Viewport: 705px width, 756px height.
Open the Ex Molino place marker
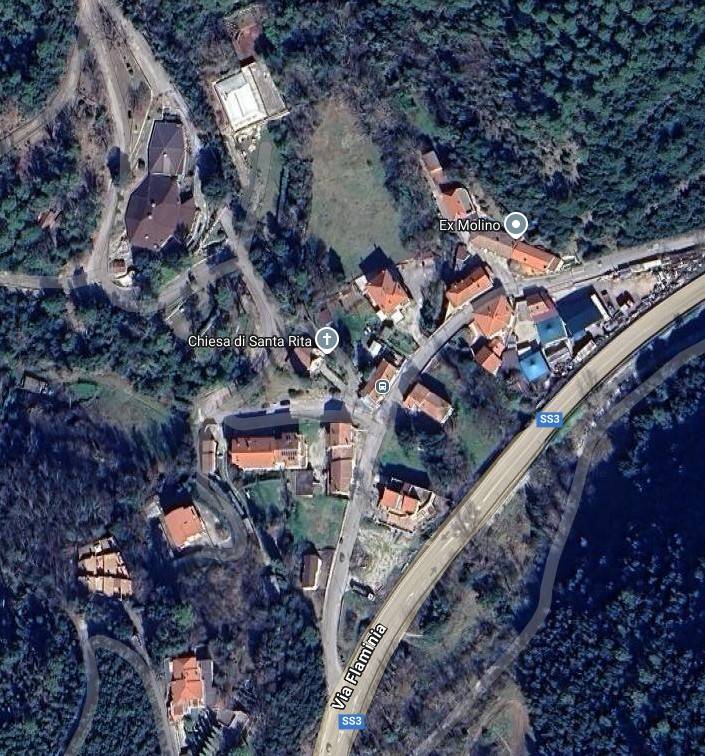coord(516,224)
